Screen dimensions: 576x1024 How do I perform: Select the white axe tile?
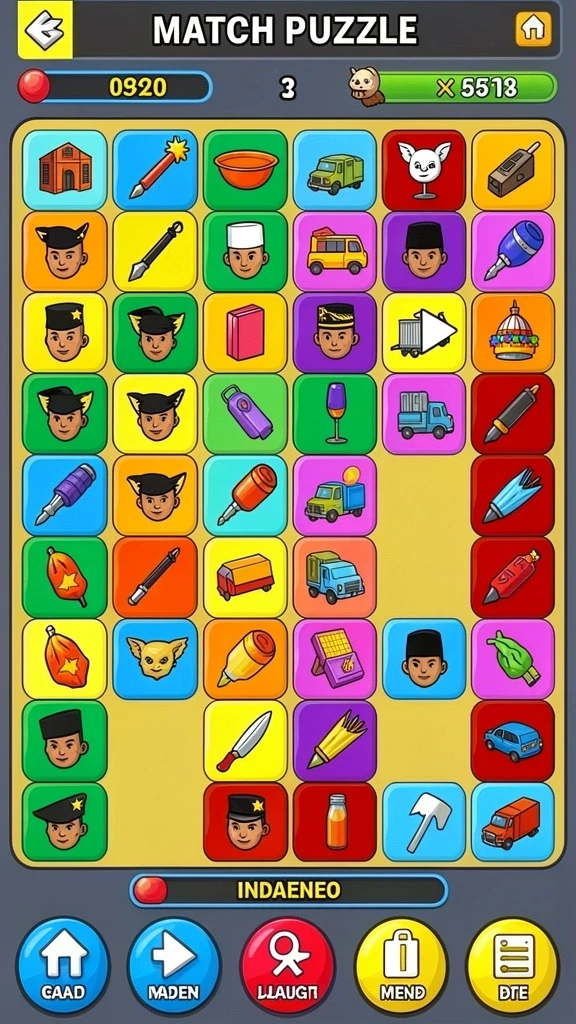pos(424,822)
